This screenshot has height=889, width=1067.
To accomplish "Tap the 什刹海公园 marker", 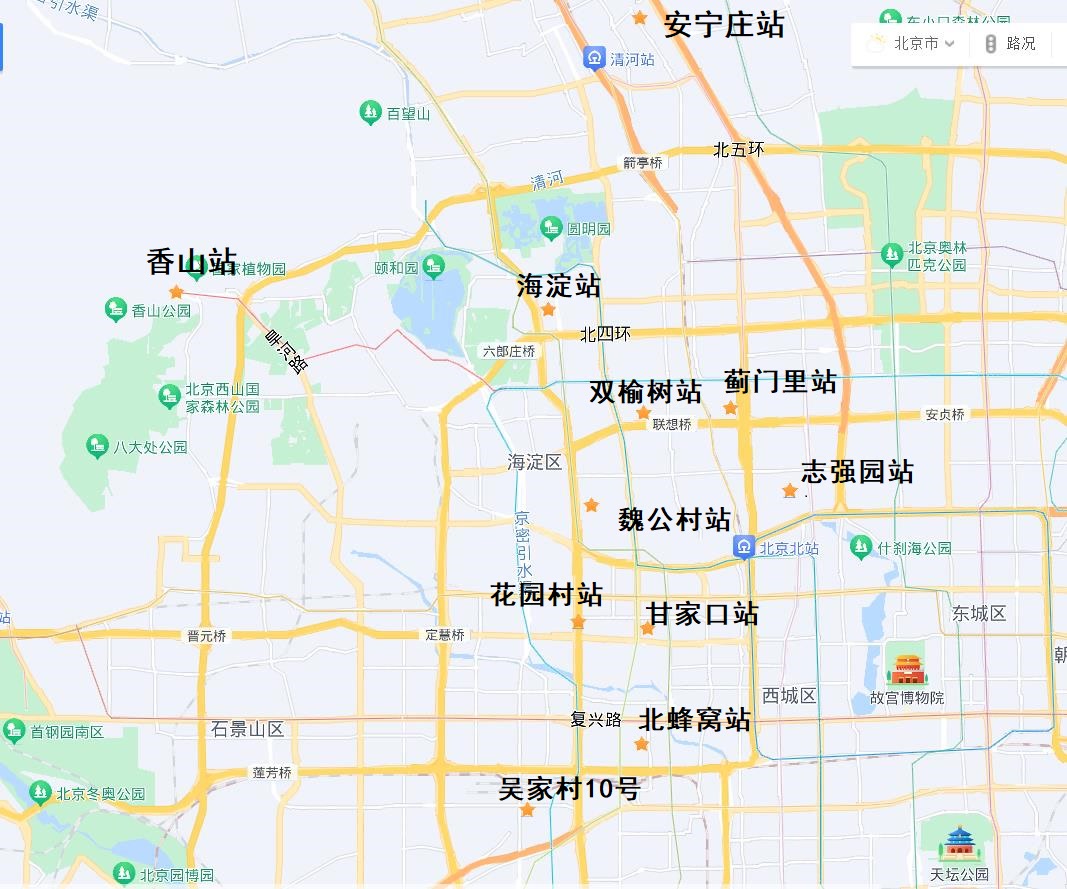I will [861, 547].
